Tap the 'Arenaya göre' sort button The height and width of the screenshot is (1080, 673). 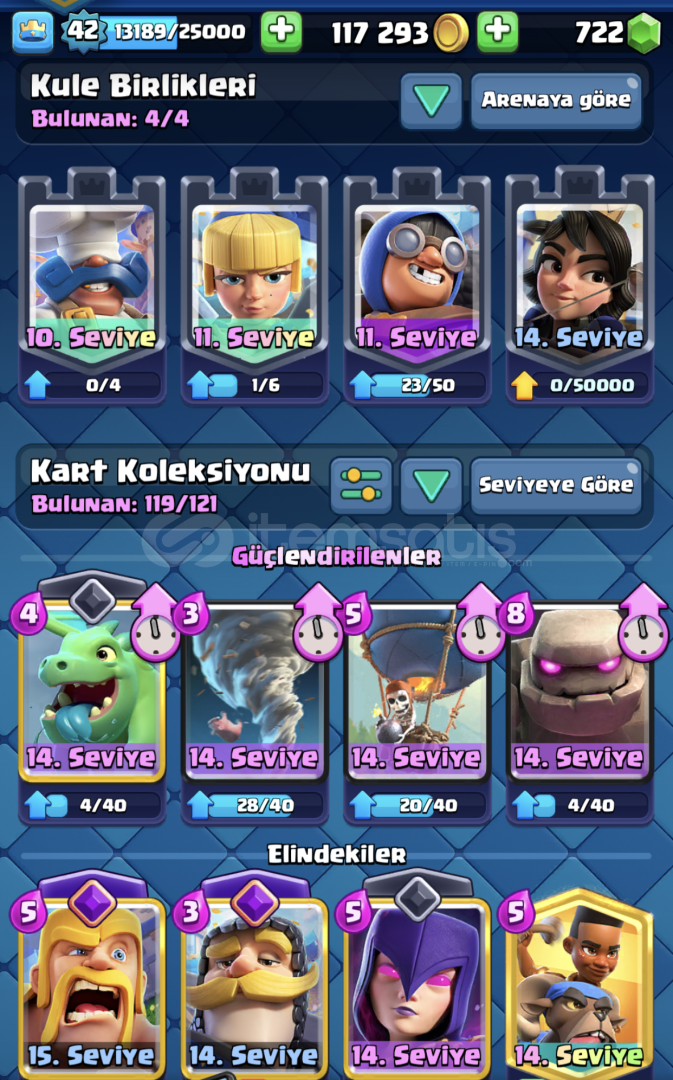click(x=557, y=101)
